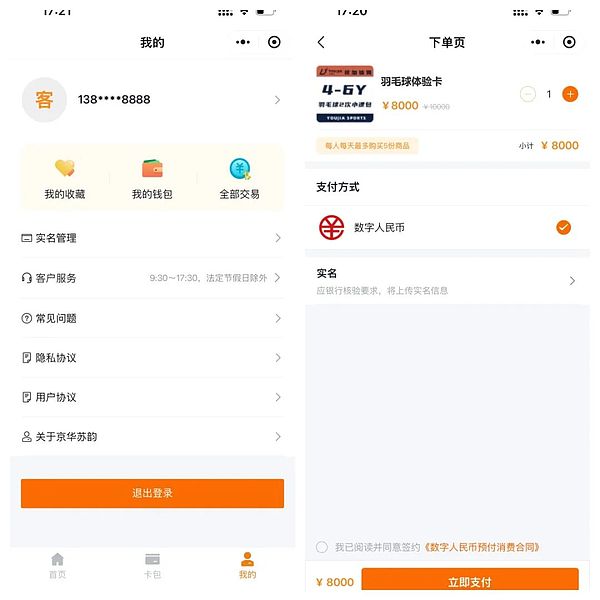Go back from the 下单页 order page

pos(321,42)
